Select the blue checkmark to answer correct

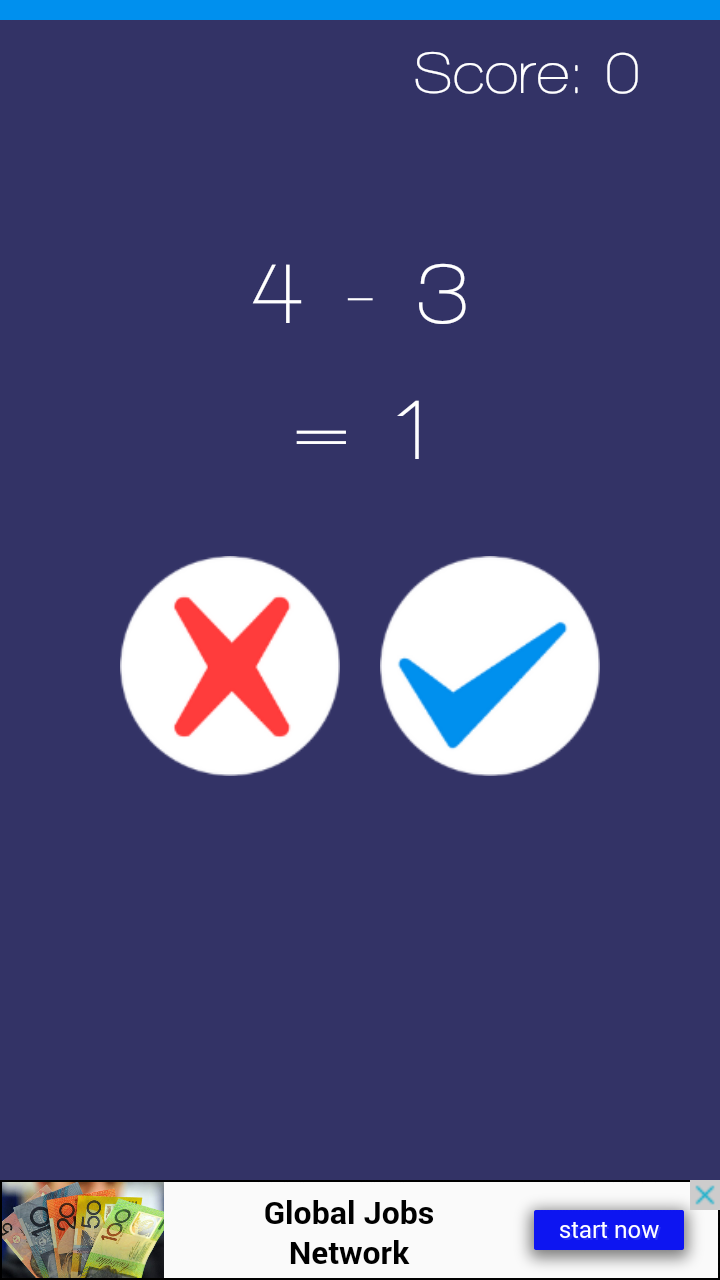tap(489, 665)
